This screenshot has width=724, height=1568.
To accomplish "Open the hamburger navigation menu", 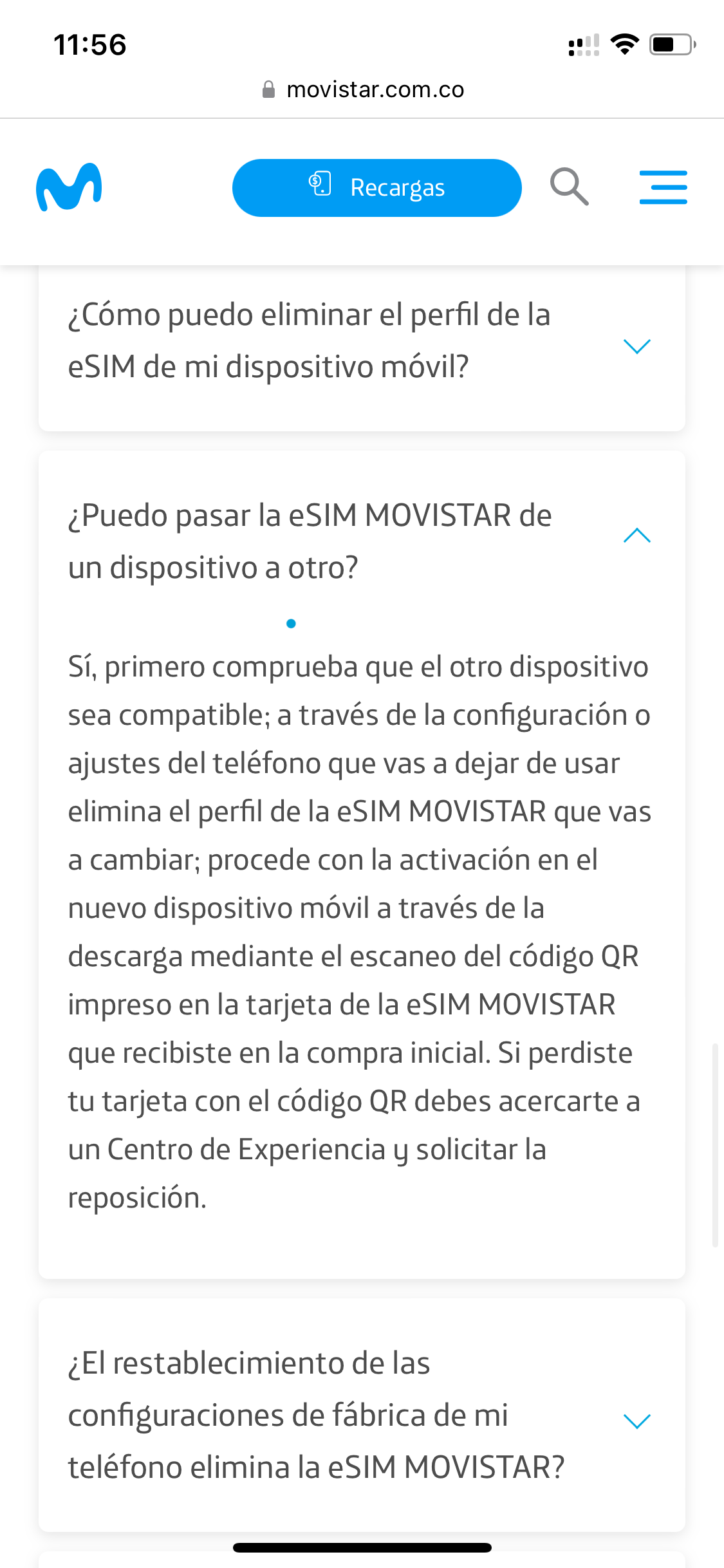I will point(664,187).
